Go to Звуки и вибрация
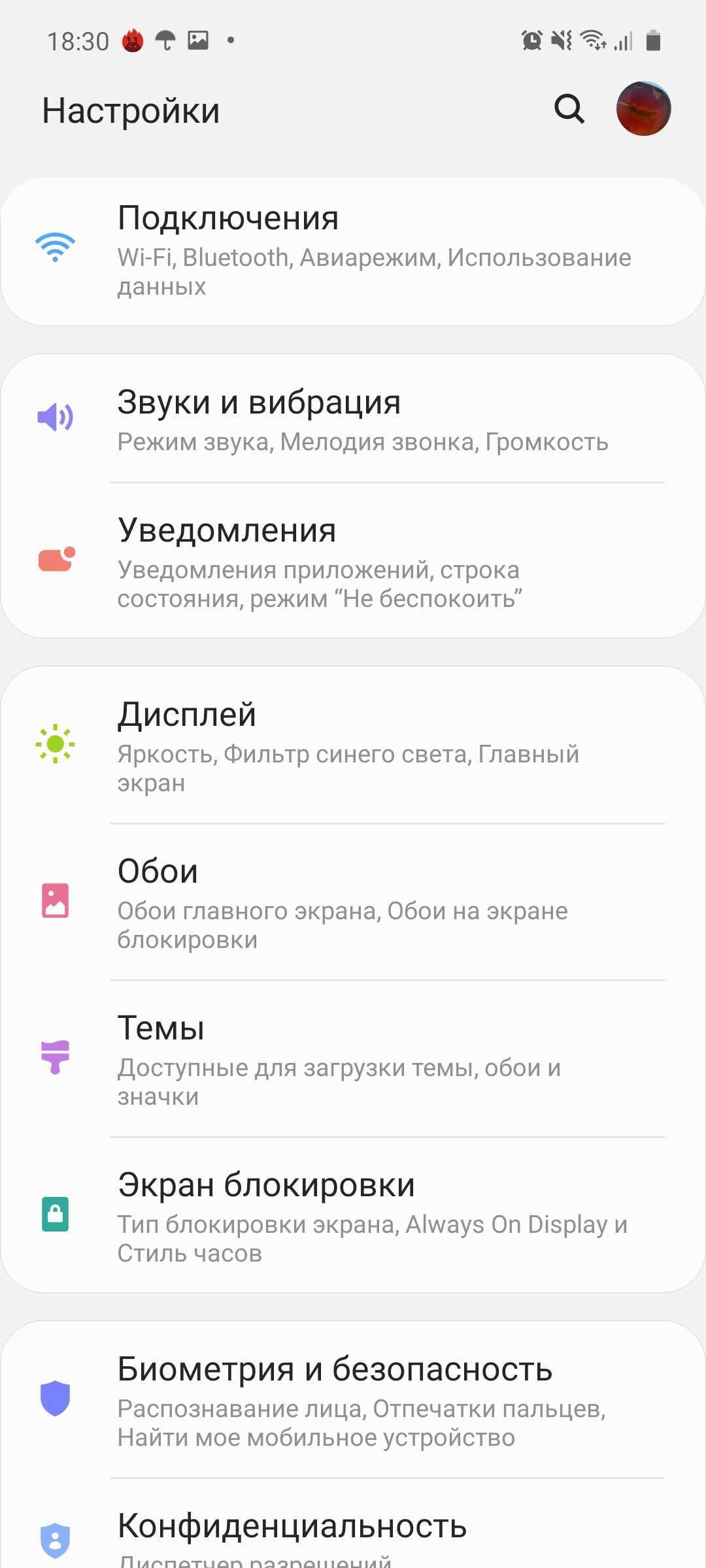 point(353,419)
